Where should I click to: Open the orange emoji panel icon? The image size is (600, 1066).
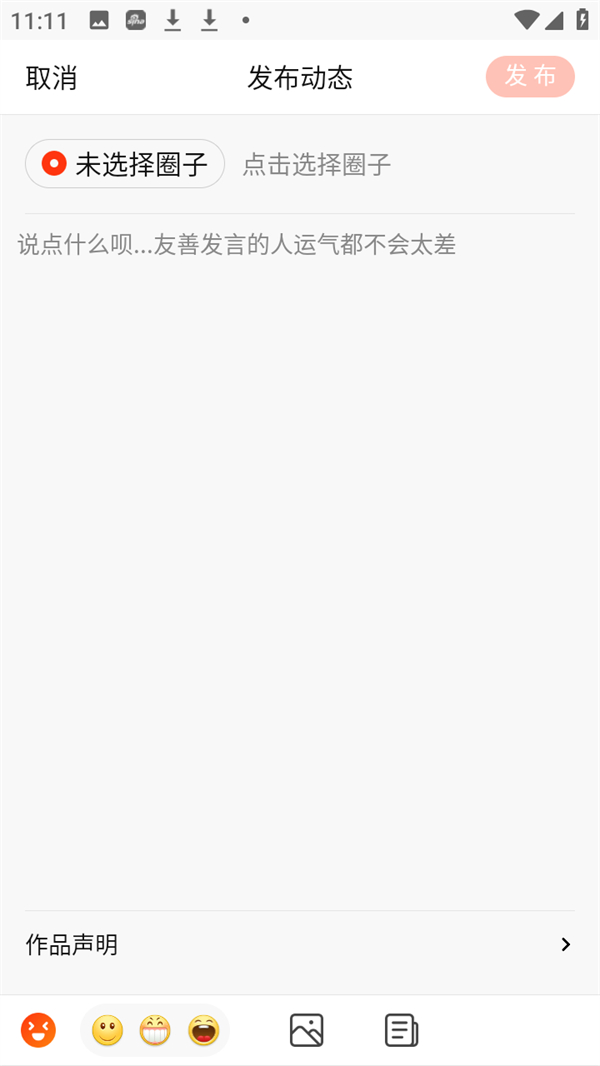tap(38, 1030)
